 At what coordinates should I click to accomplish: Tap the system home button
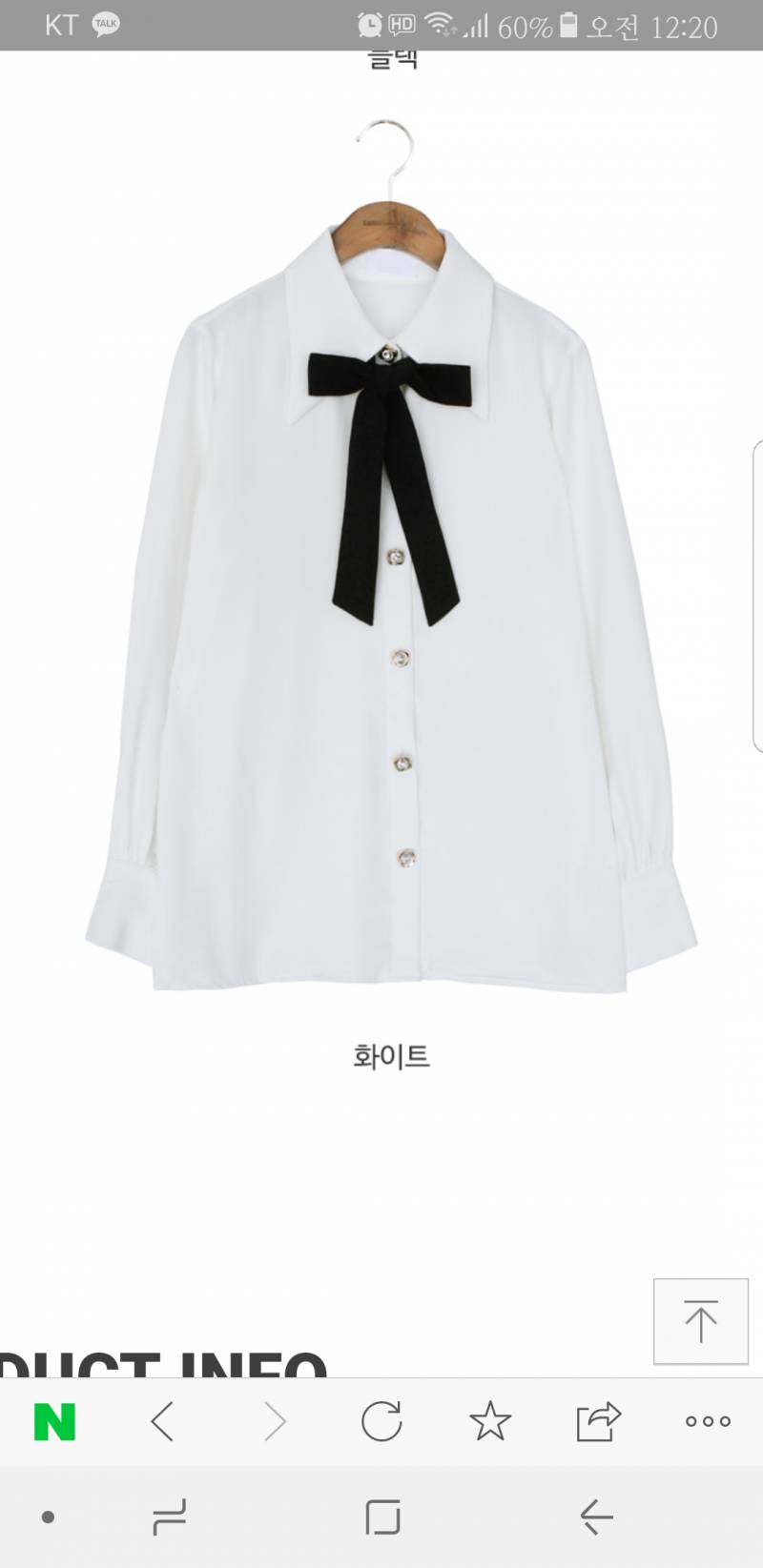[x=382, y=1517]
